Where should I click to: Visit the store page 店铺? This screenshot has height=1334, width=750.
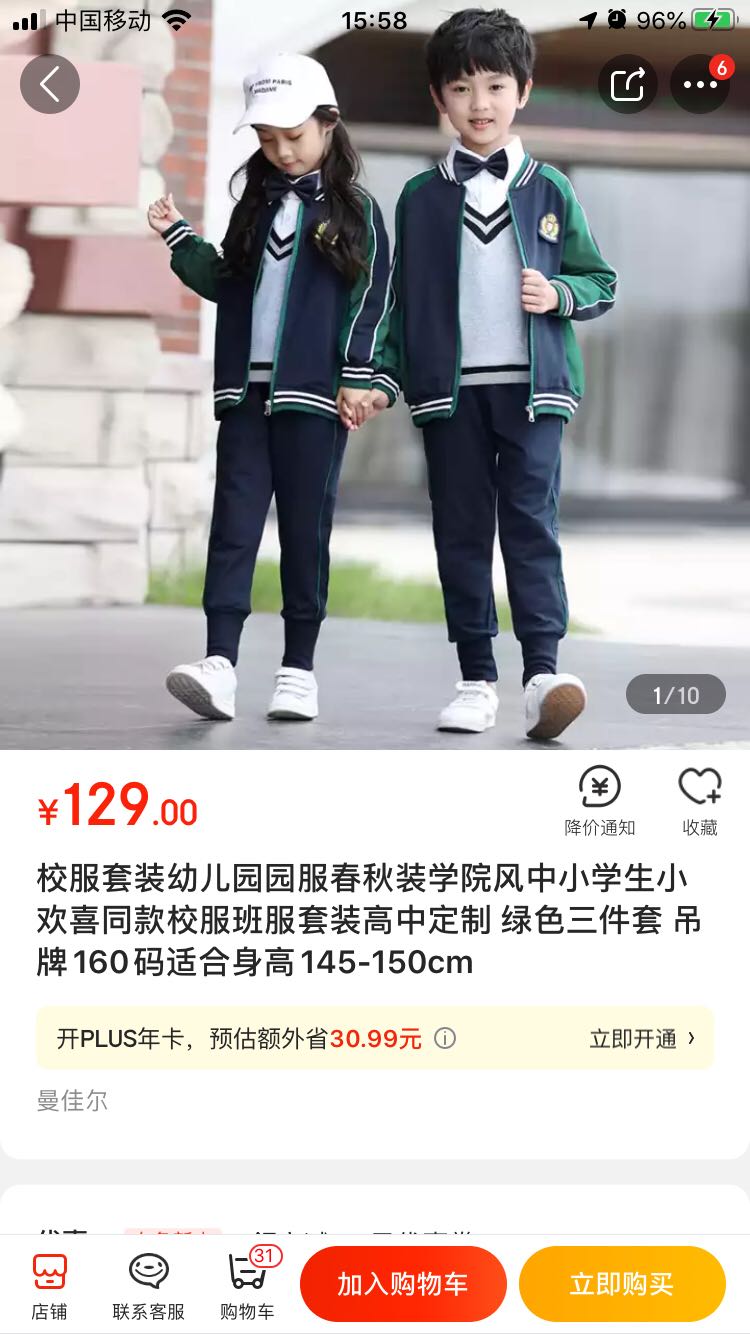49,1286
